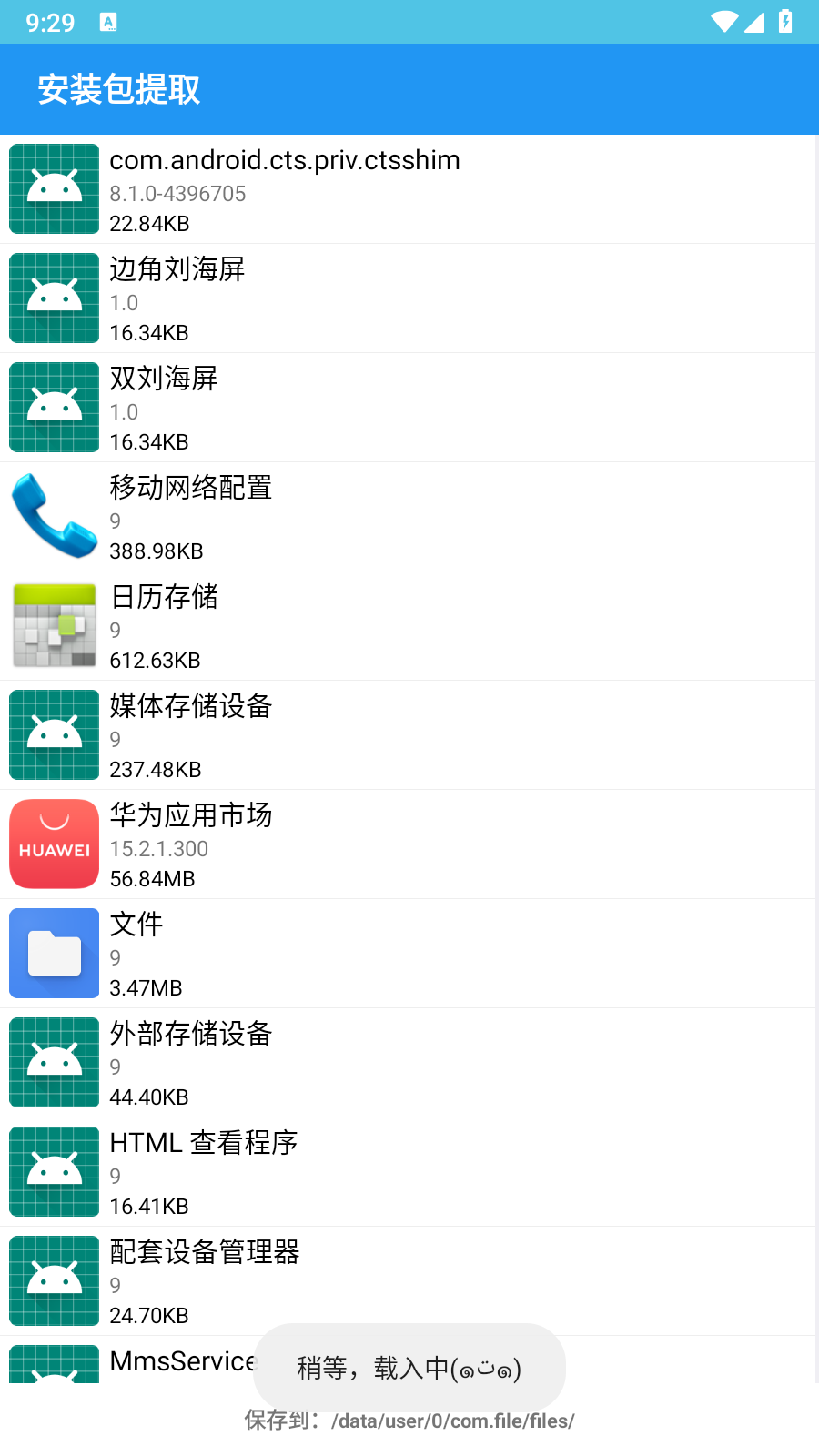Tap the phone icon for 移动网络配置
Screen dimensions: 819x1456
54,516
